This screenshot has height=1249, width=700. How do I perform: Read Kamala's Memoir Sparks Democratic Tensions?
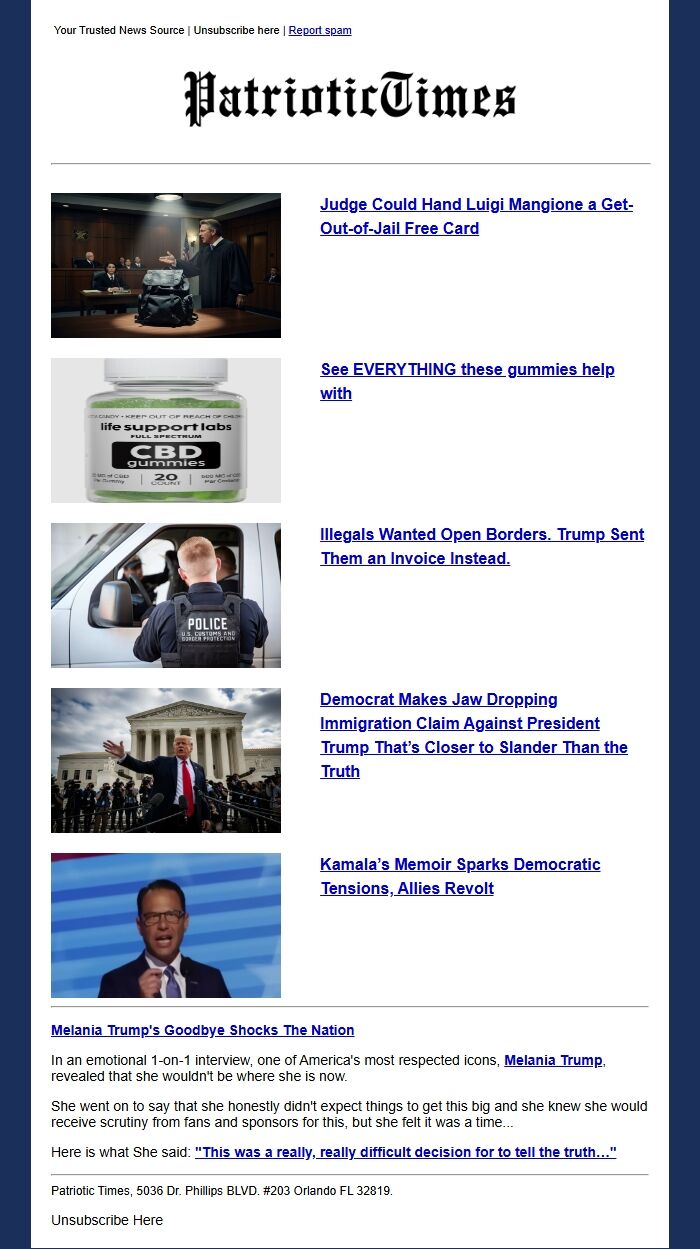pos(460,876)
